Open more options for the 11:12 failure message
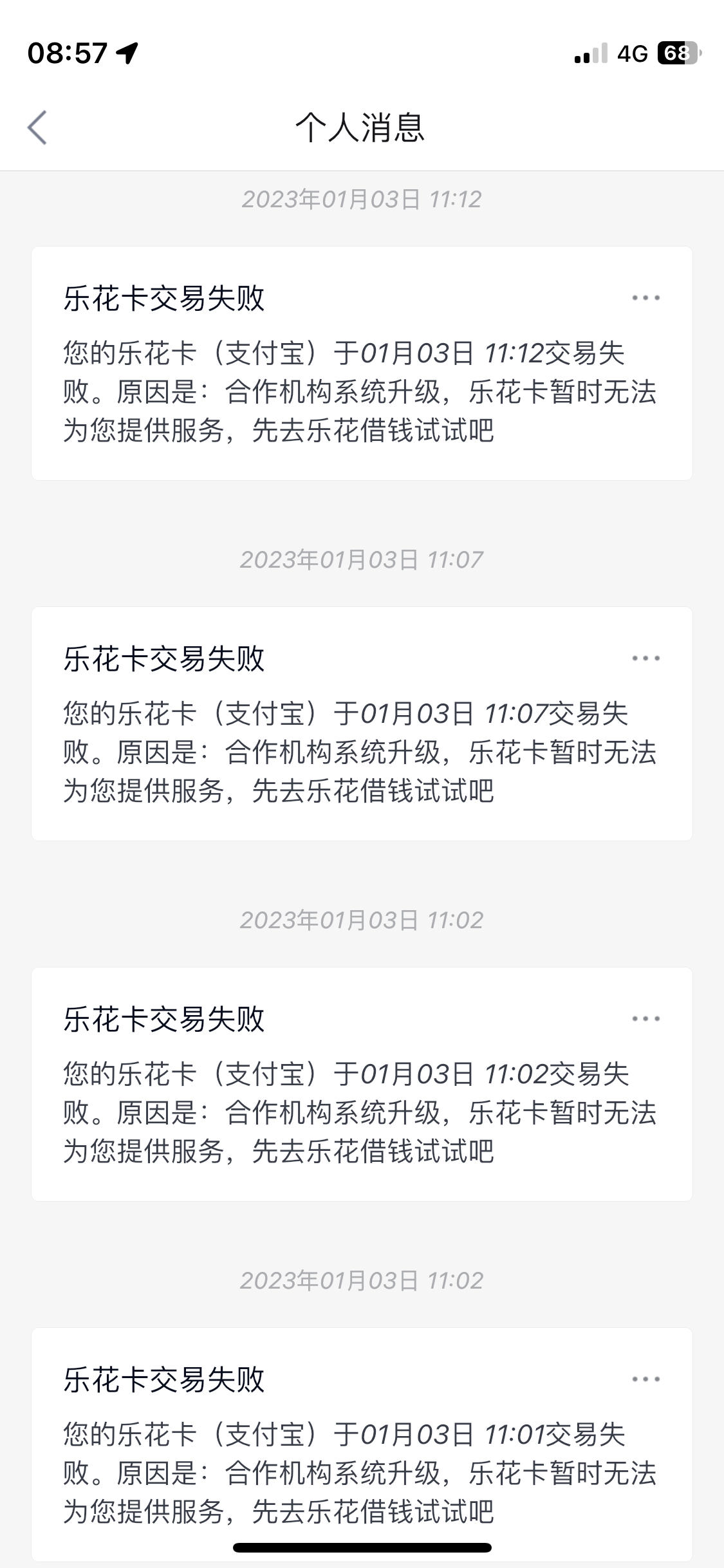The width and height of the screenshot is (724, 1568). tap(645, 298)
